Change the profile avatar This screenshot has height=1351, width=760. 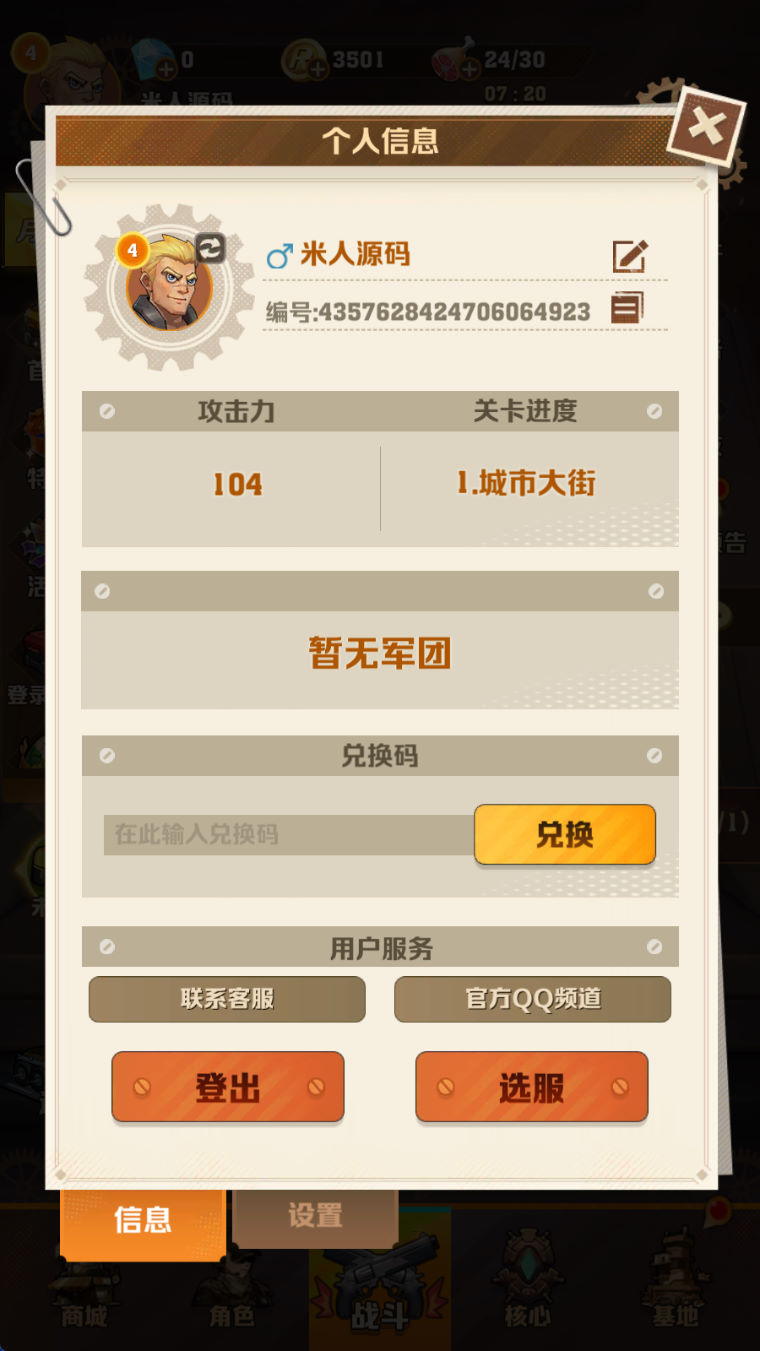(x=210, y=248)
